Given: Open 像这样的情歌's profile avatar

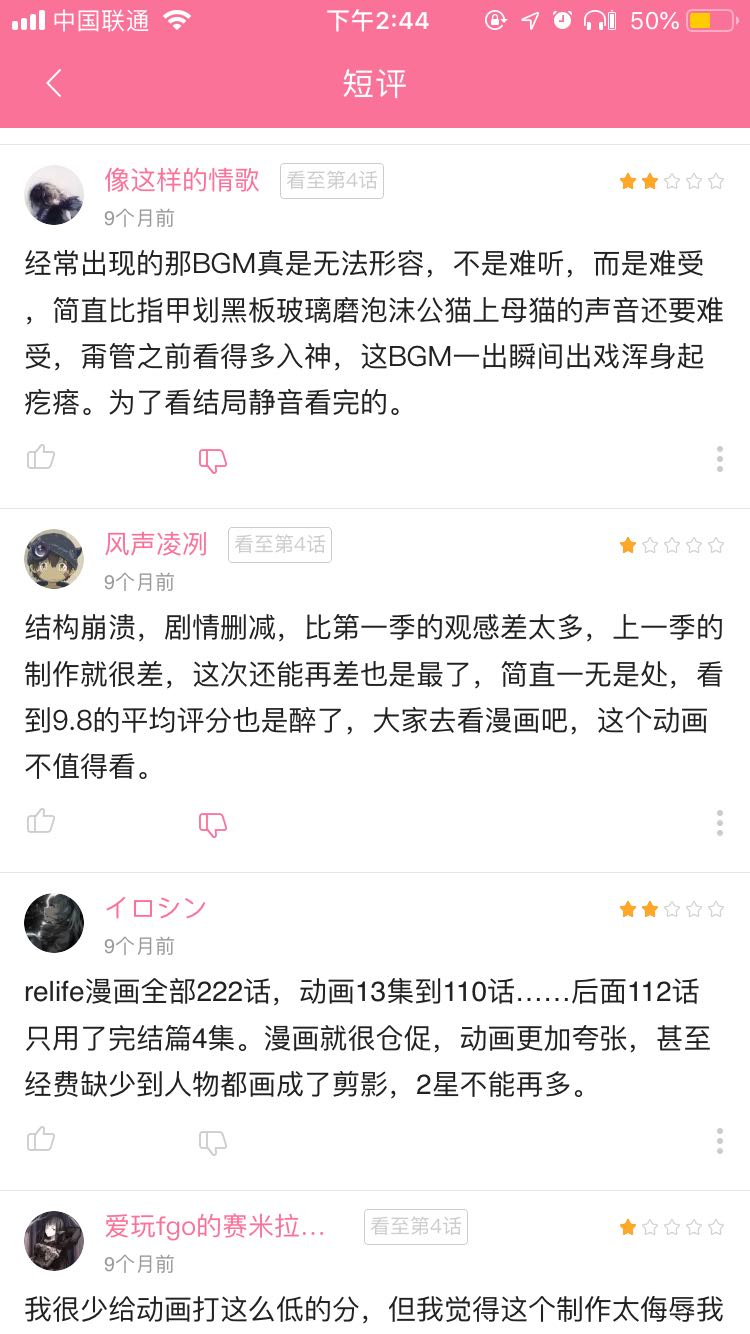Looking at the screenshot, I should [x=54, y=194].
